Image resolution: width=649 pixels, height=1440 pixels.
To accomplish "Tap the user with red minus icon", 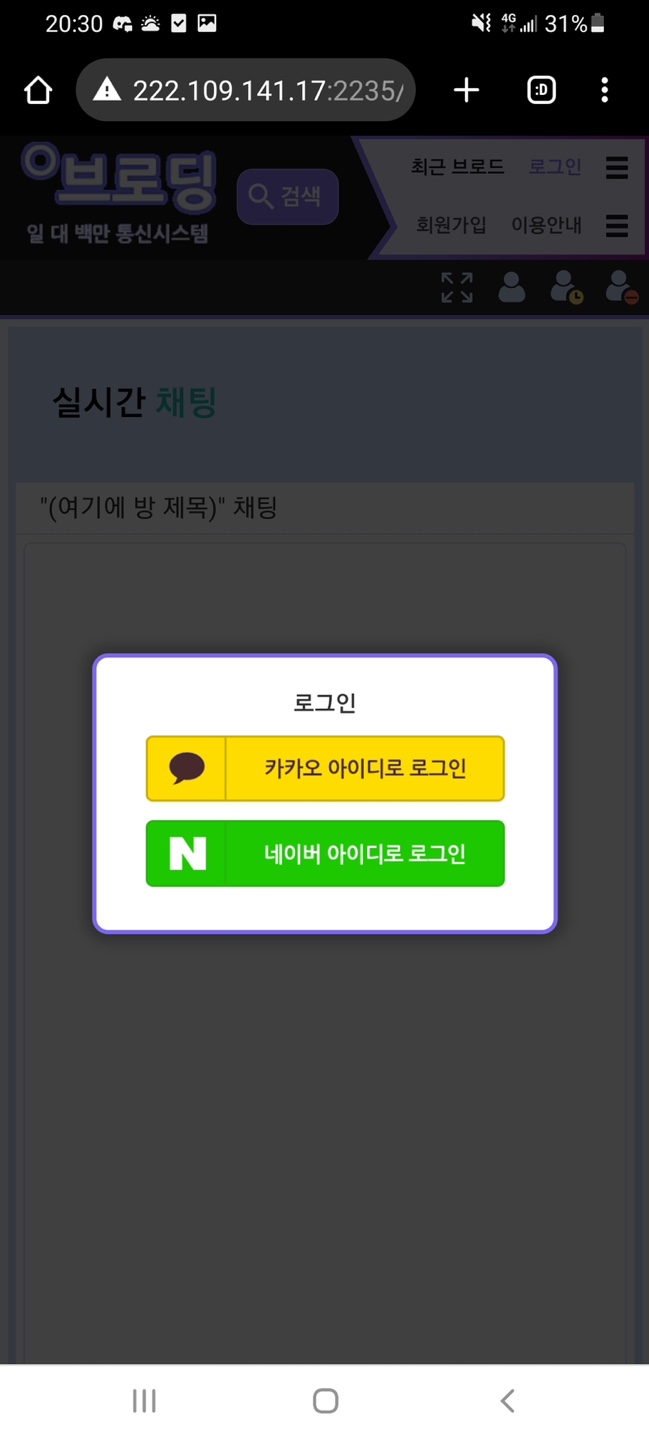I will (x=621, y=288).
